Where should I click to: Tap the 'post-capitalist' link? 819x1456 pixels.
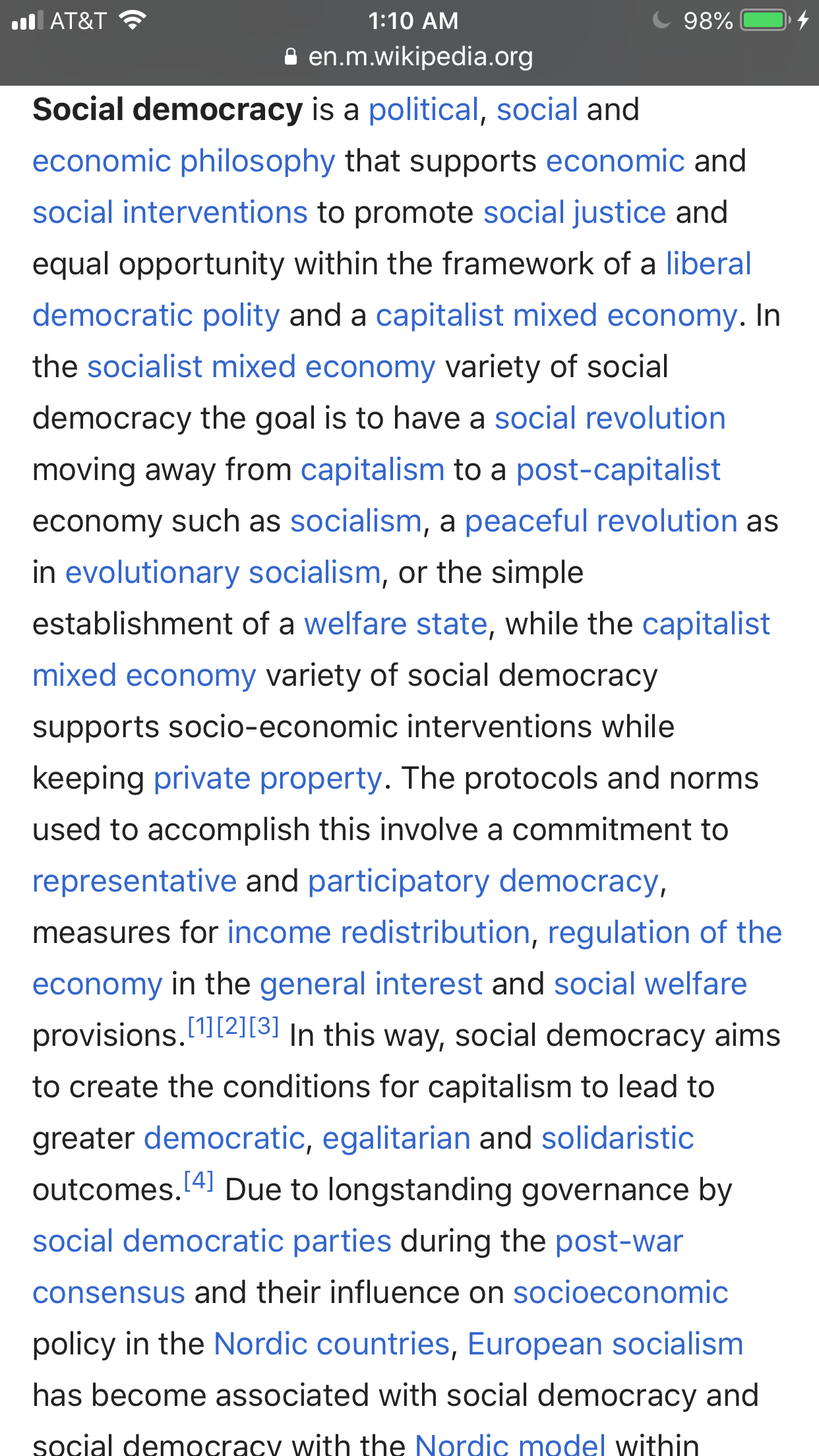[618, 470]
